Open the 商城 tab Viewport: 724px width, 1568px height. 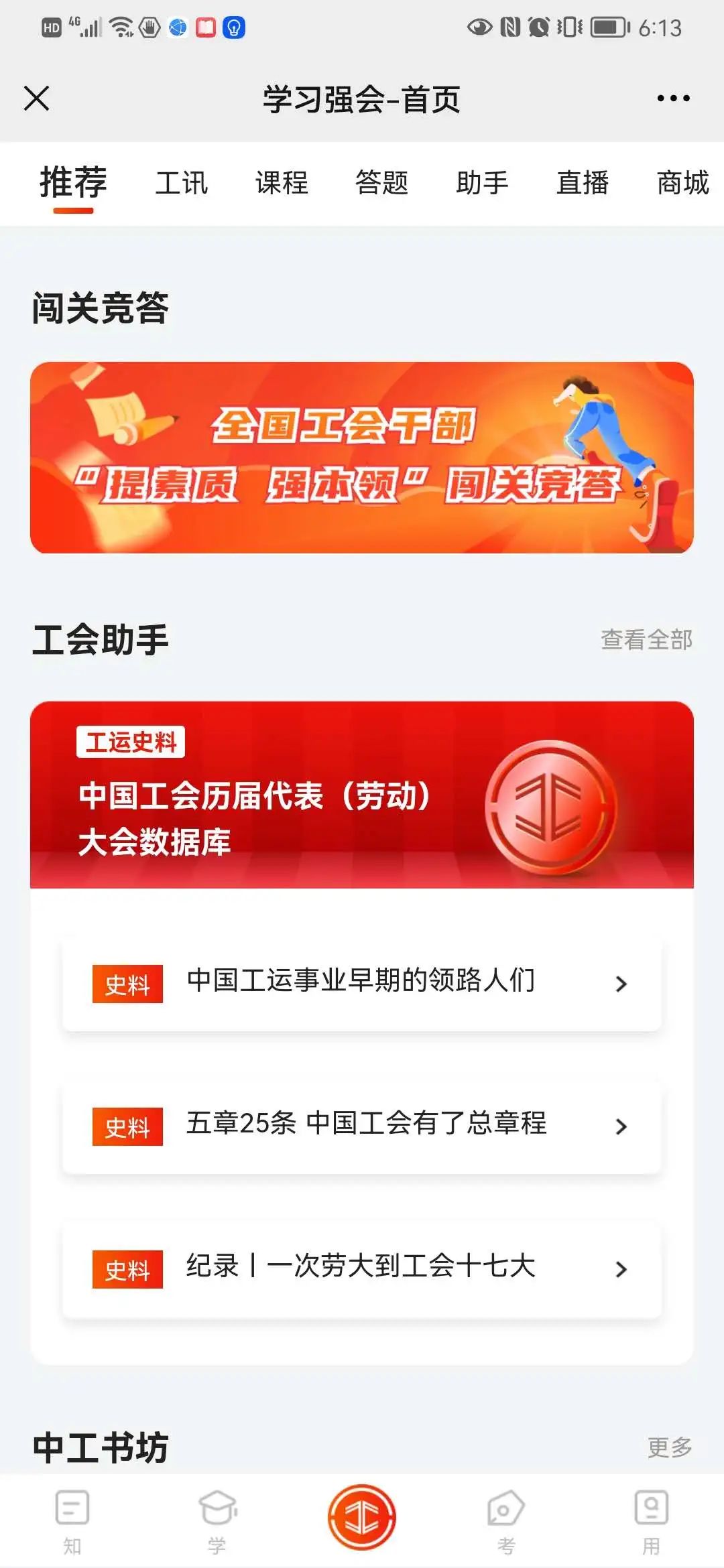click(x=683, y=183)
